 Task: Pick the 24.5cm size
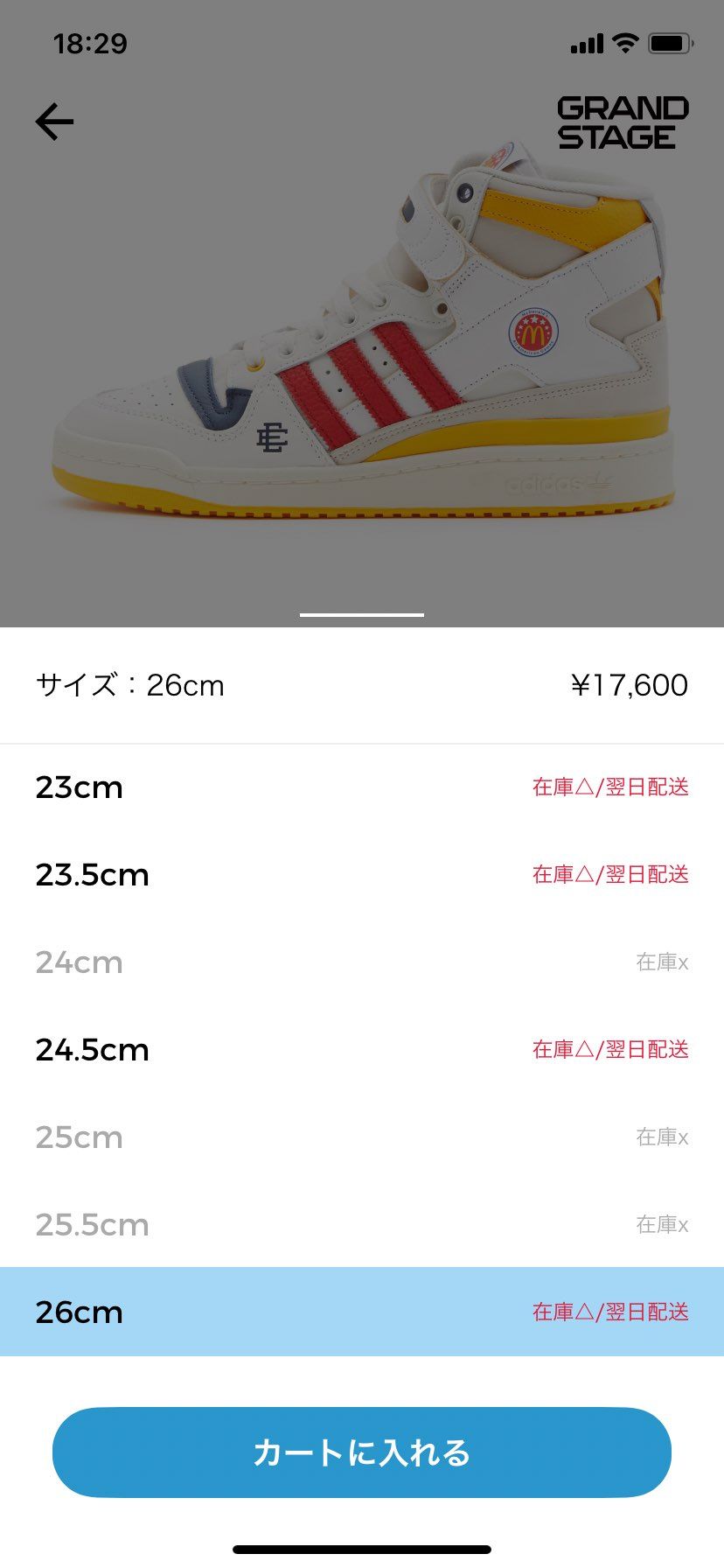(x=94, y=1050)
